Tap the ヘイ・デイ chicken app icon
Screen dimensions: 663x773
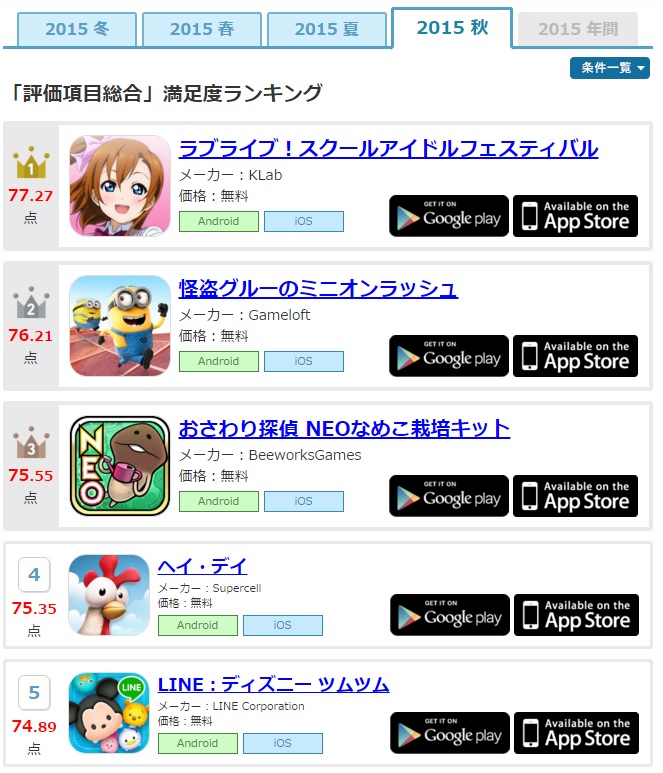[109, 595]
